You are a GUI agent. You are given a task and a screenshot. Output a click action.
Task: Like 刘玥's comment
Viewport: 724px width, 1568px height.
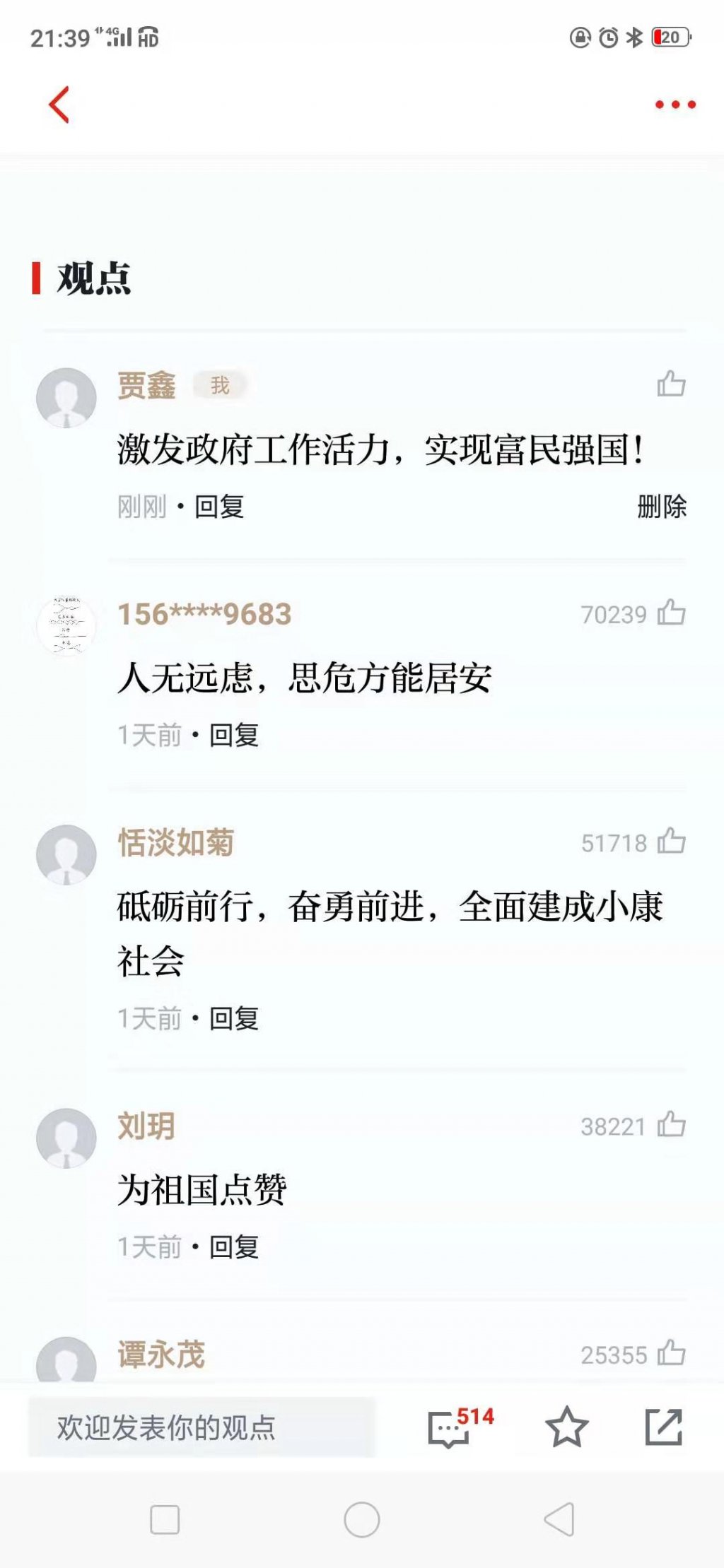[670, 1126]
